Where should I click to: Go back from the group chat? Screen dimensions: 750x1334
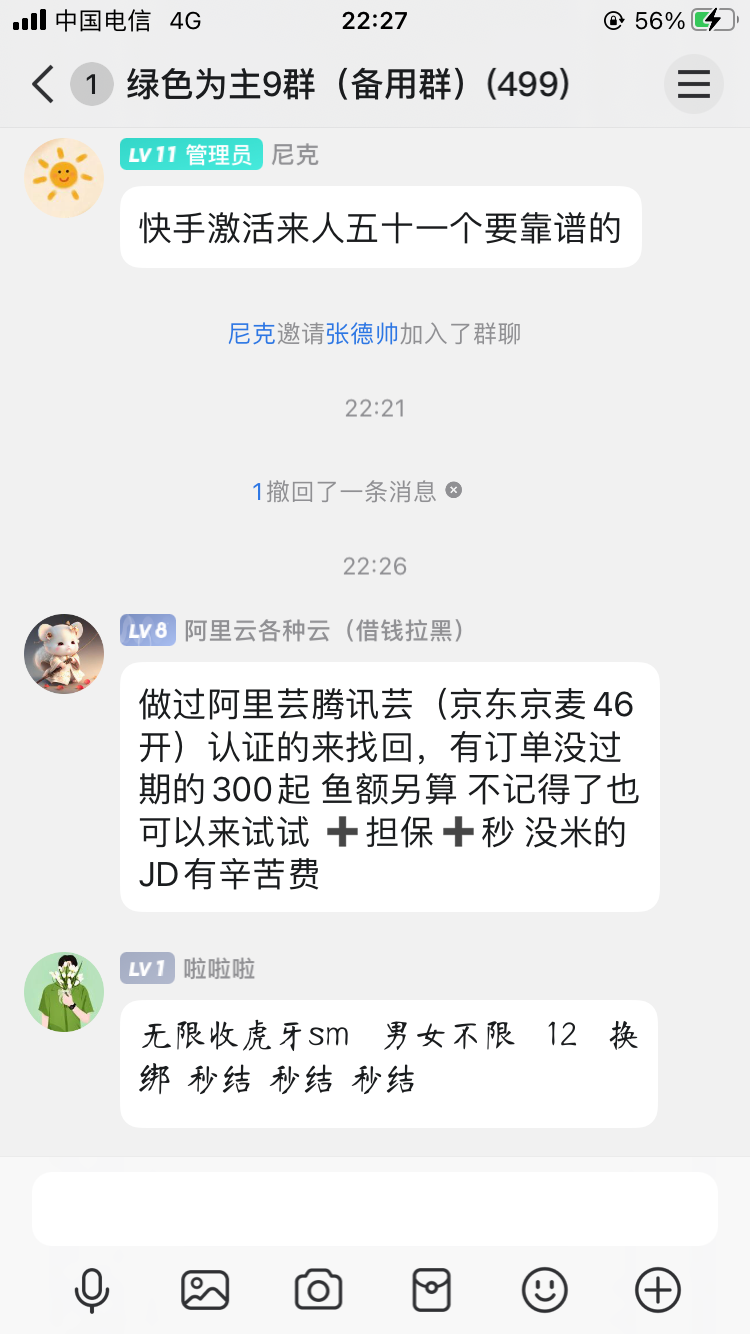point(42,84)
